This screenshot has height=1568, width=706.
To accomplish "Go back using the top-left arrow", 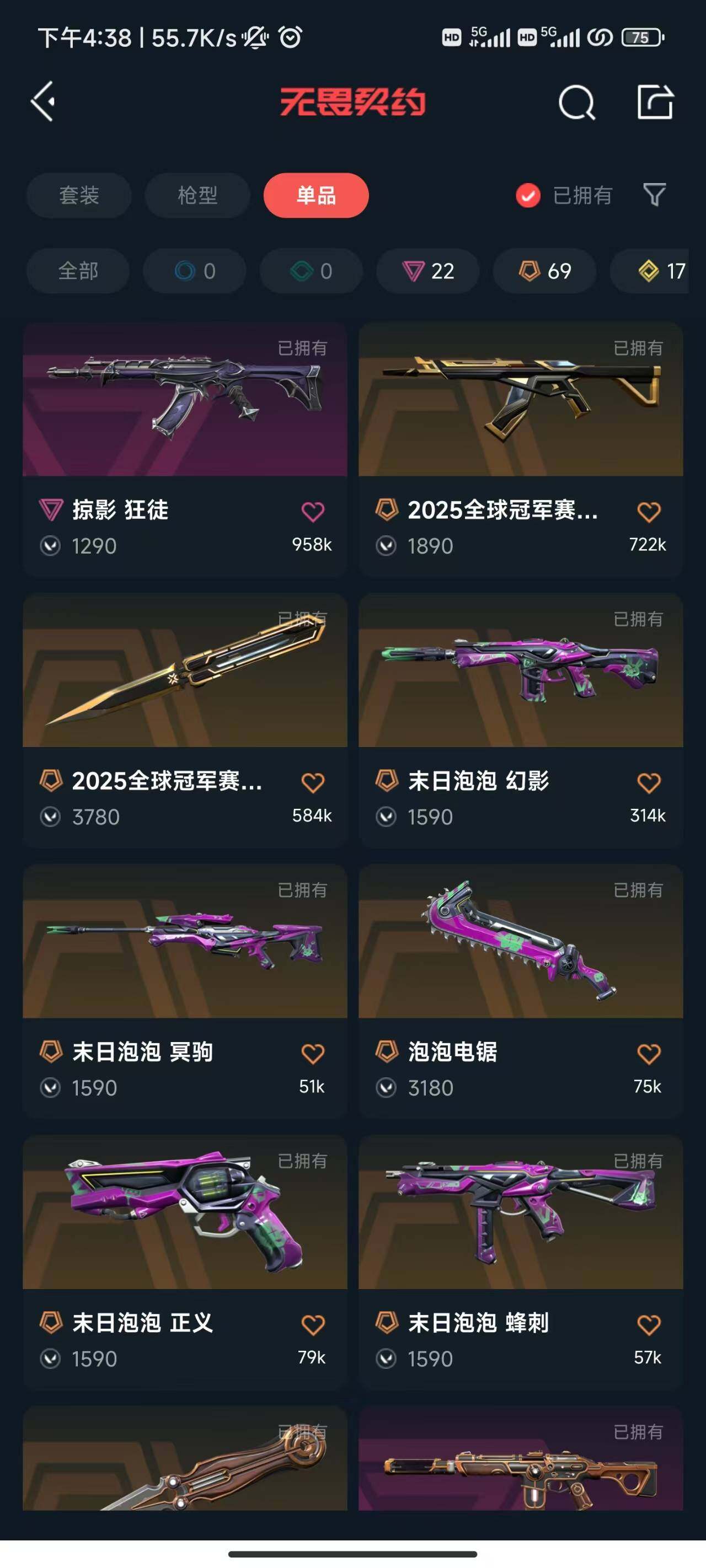I will [43, 101].
